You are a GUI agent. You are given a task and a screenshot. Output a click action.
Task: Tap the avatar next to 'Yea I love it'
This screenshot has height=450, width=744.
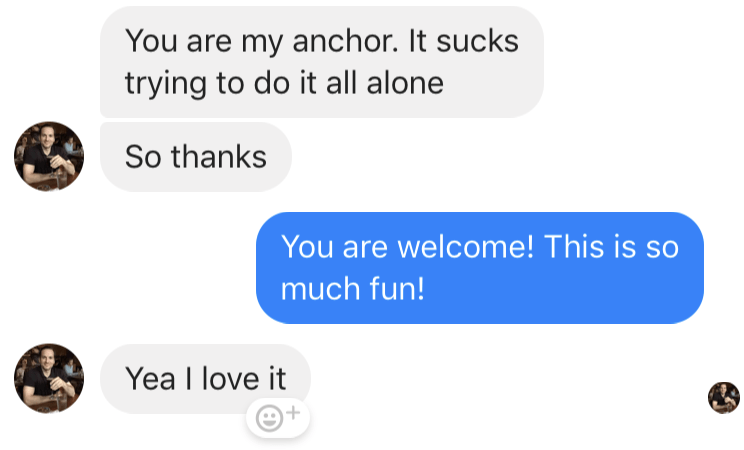click(x=48, y=378)
